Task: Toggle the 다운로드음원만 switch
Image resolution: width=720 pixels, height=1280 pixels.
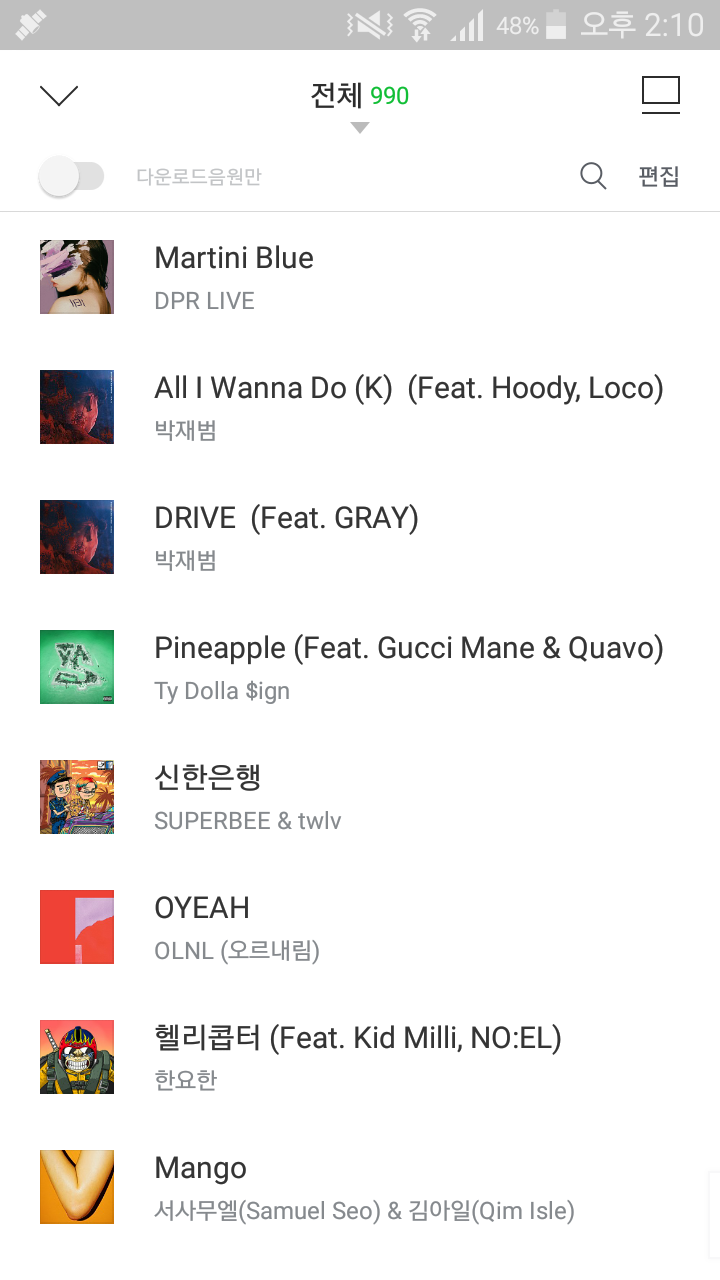Action: click(x=71, y=177)
